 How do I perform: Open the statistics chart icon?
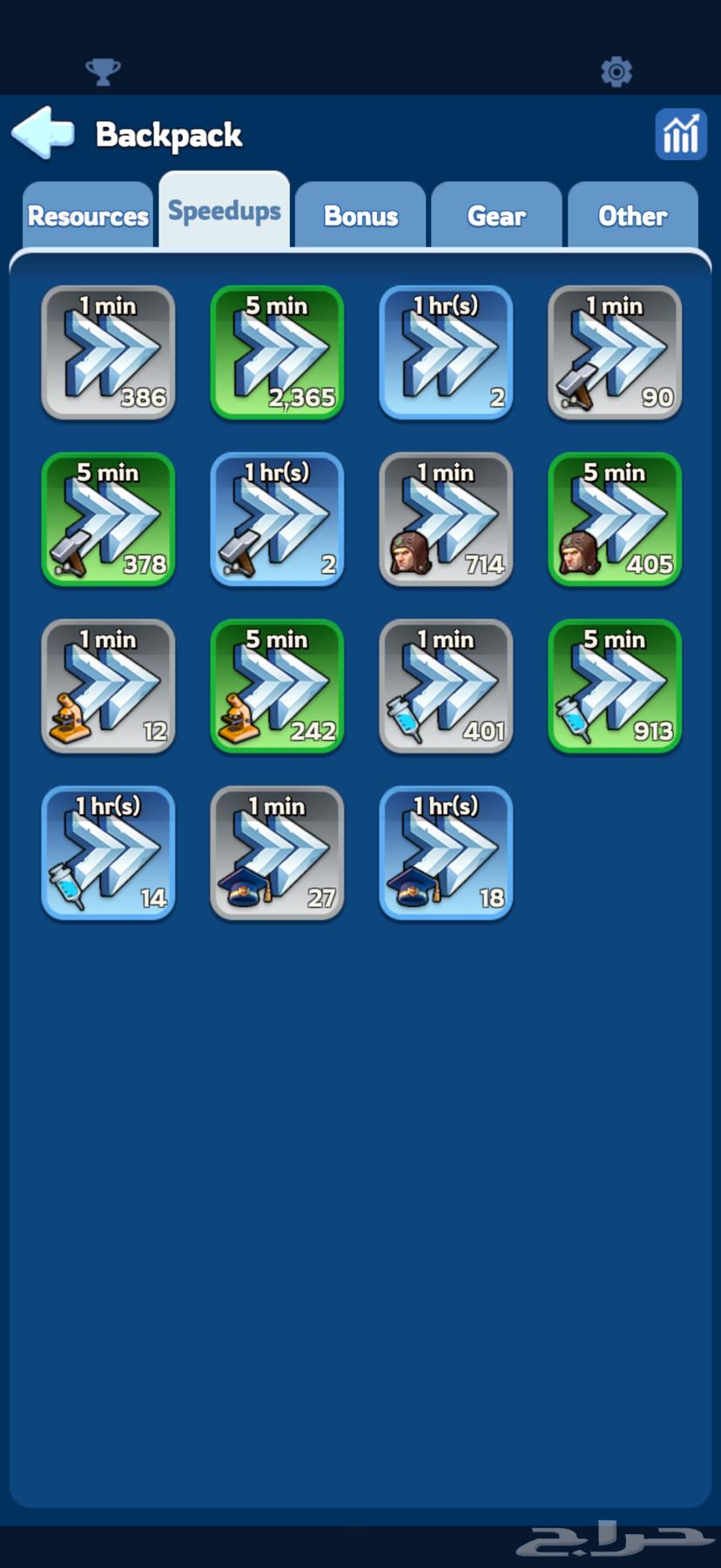coord(680,134)
